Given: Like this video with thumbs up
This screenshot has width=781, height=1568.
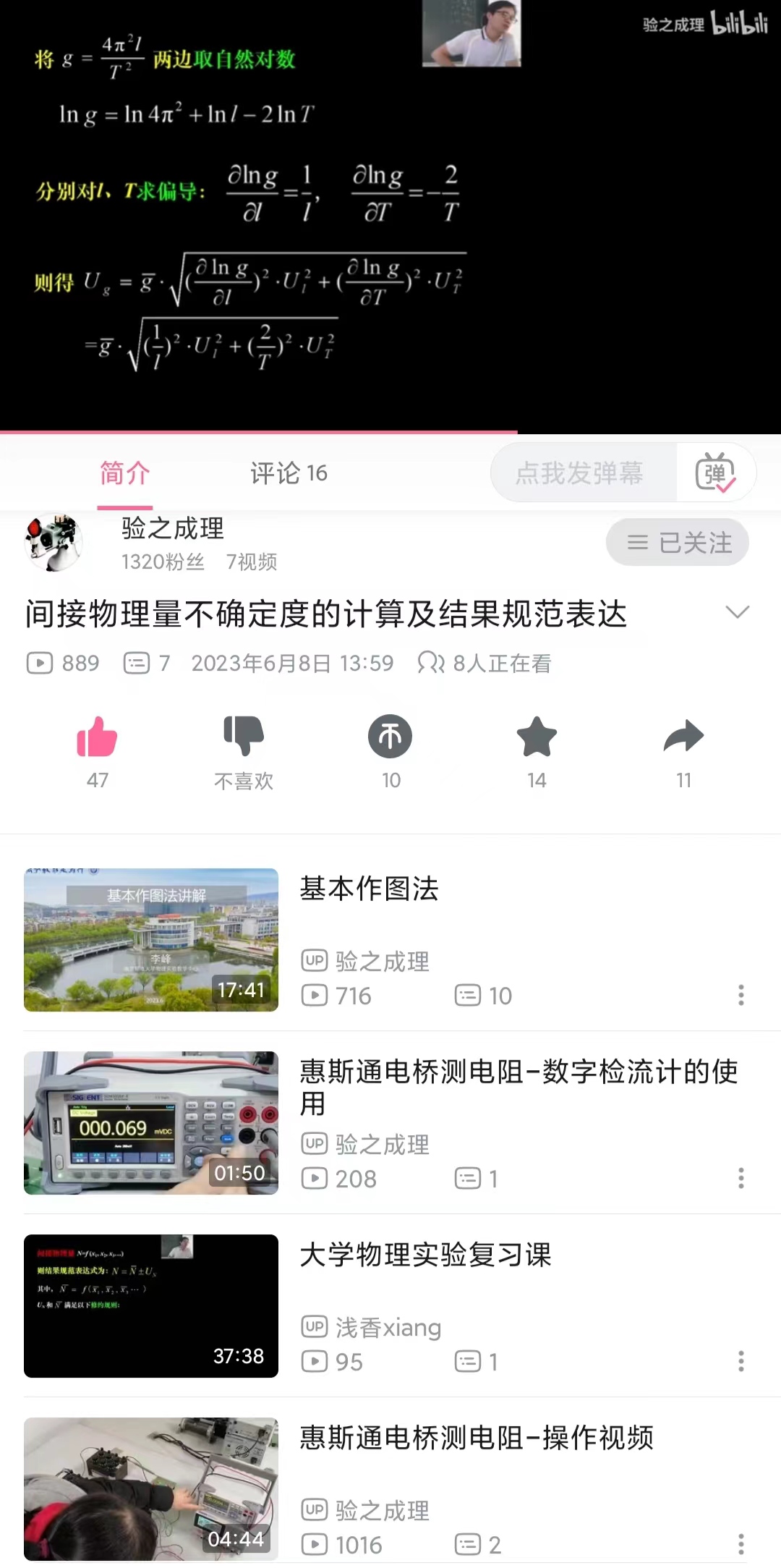Looking at the screenshot, I should pyautogui.click(x=97, y=738).
